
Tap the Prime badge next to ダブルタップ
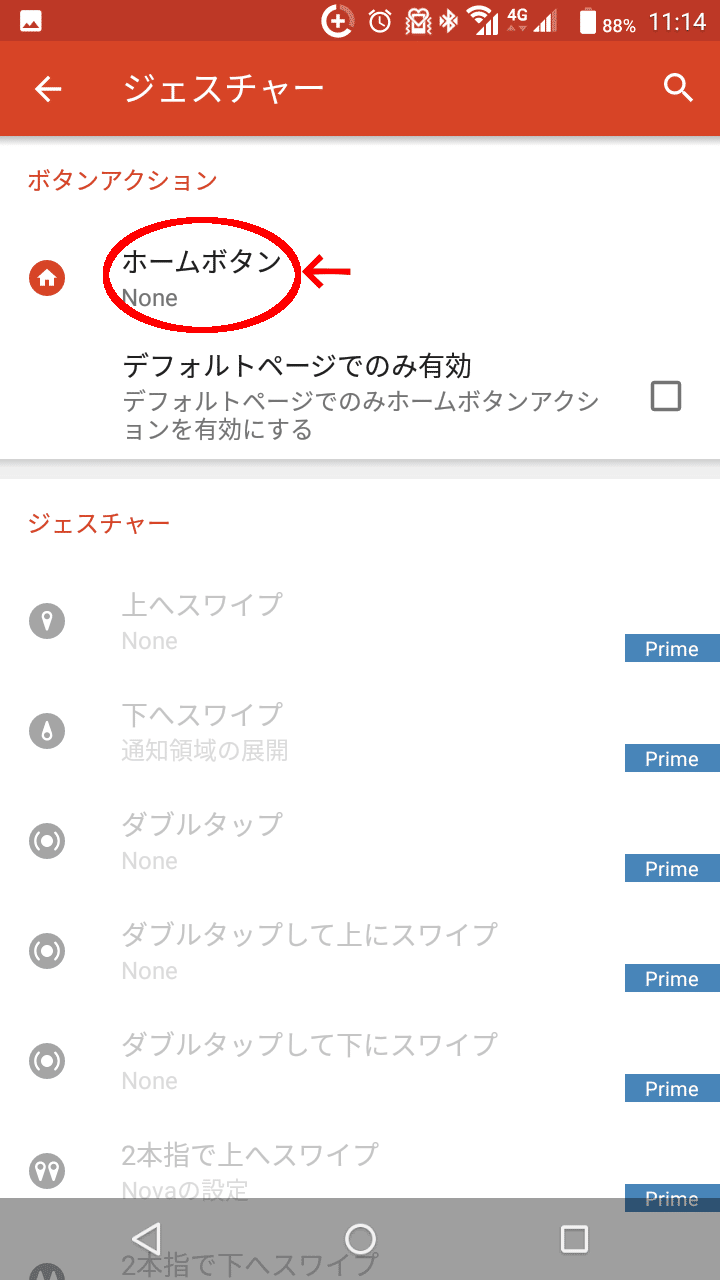(671, 868)
